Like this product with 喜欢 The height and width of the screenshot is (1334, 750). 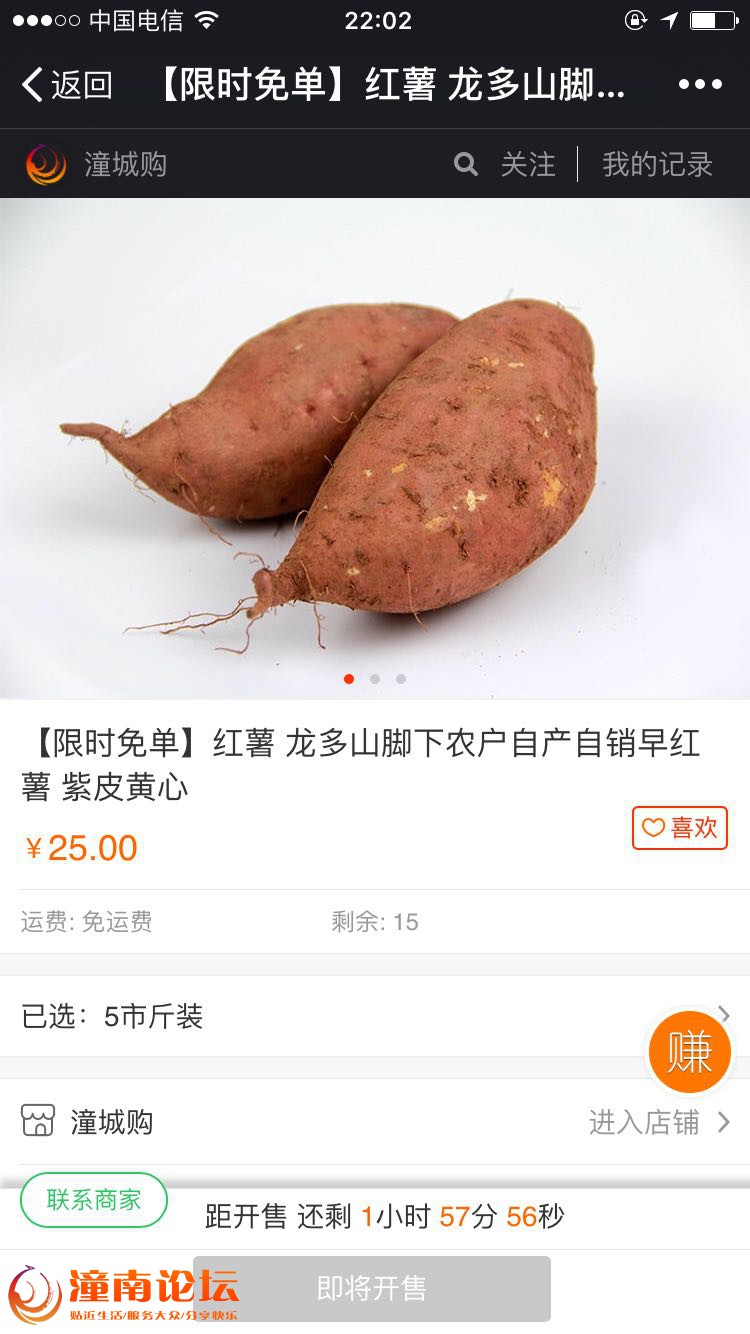click(x=680, y=828)
